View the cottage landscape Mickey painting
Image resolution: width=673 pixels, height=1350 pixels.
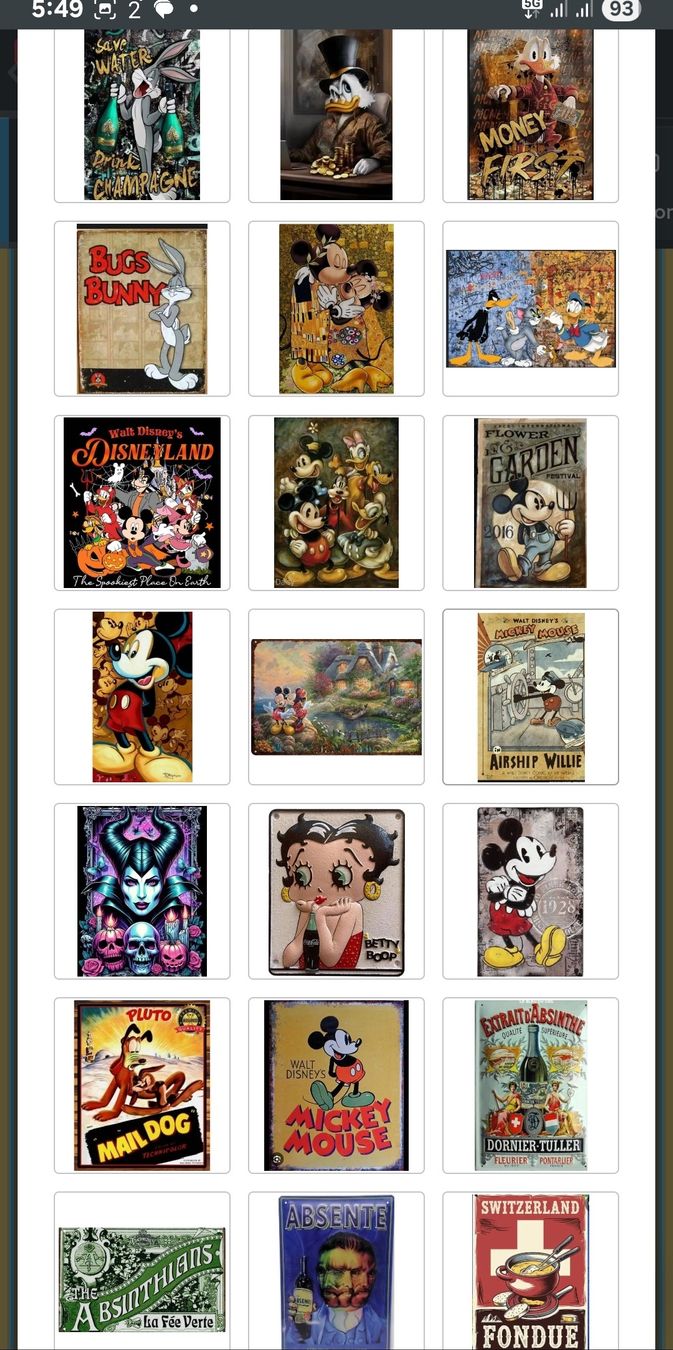tap(336, 697)
